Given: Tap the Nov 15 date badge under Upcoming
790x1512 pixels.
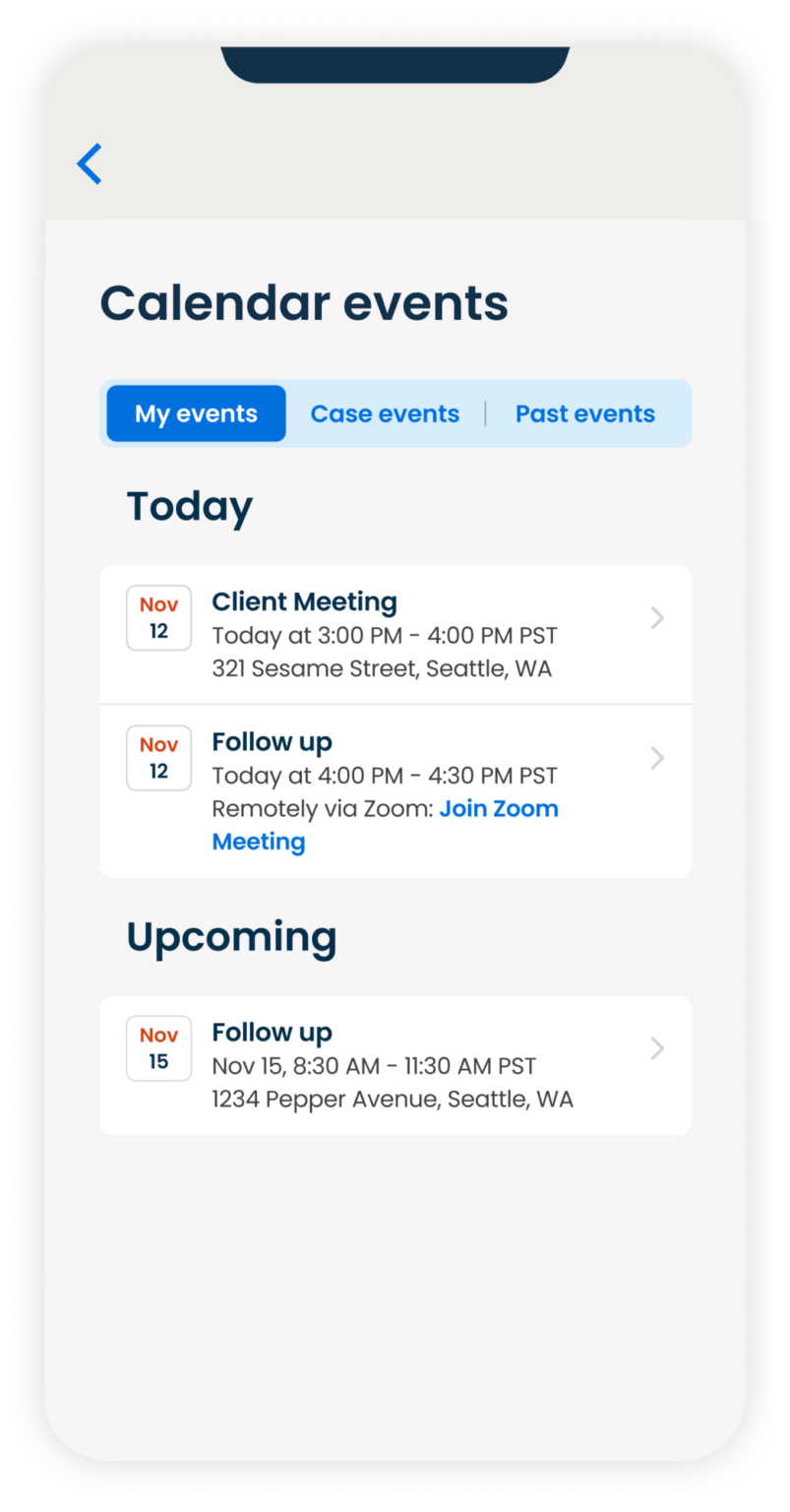Looking at the screenshot, I should tap(158, 1048).
